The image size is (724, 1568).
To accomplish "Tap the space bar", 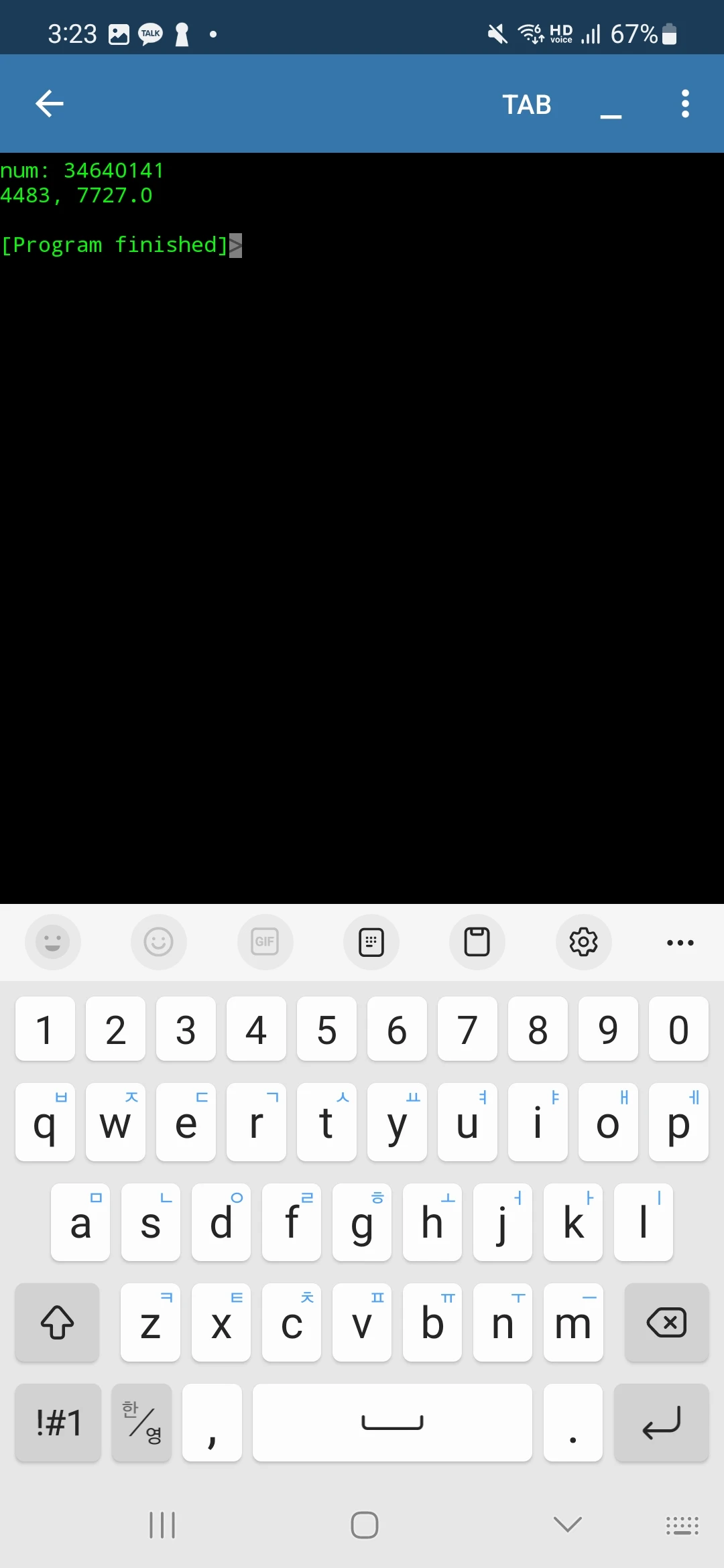I will pos(392,1423).
